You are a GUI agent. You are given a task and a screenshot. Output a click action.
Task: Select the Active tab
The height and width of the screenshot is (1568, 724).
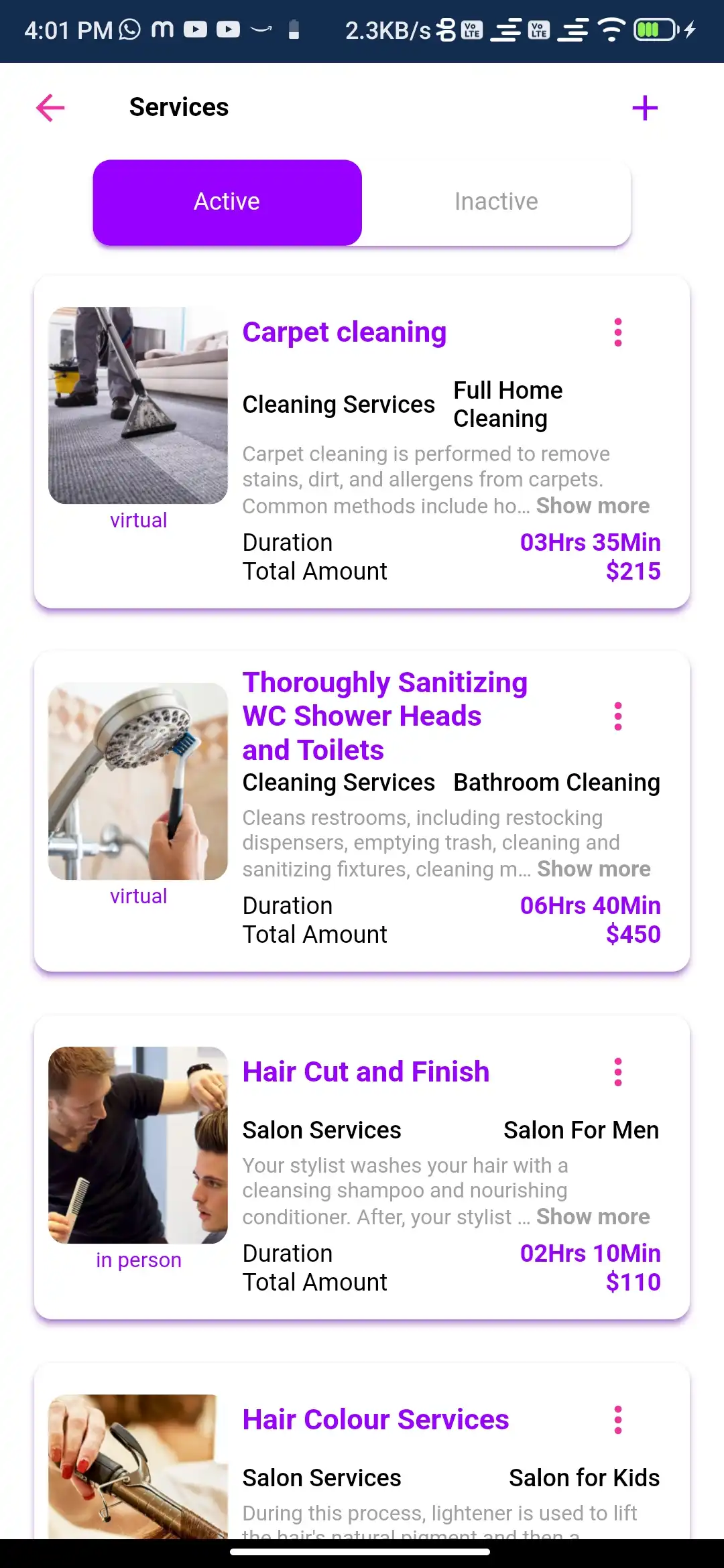[227, 201]
